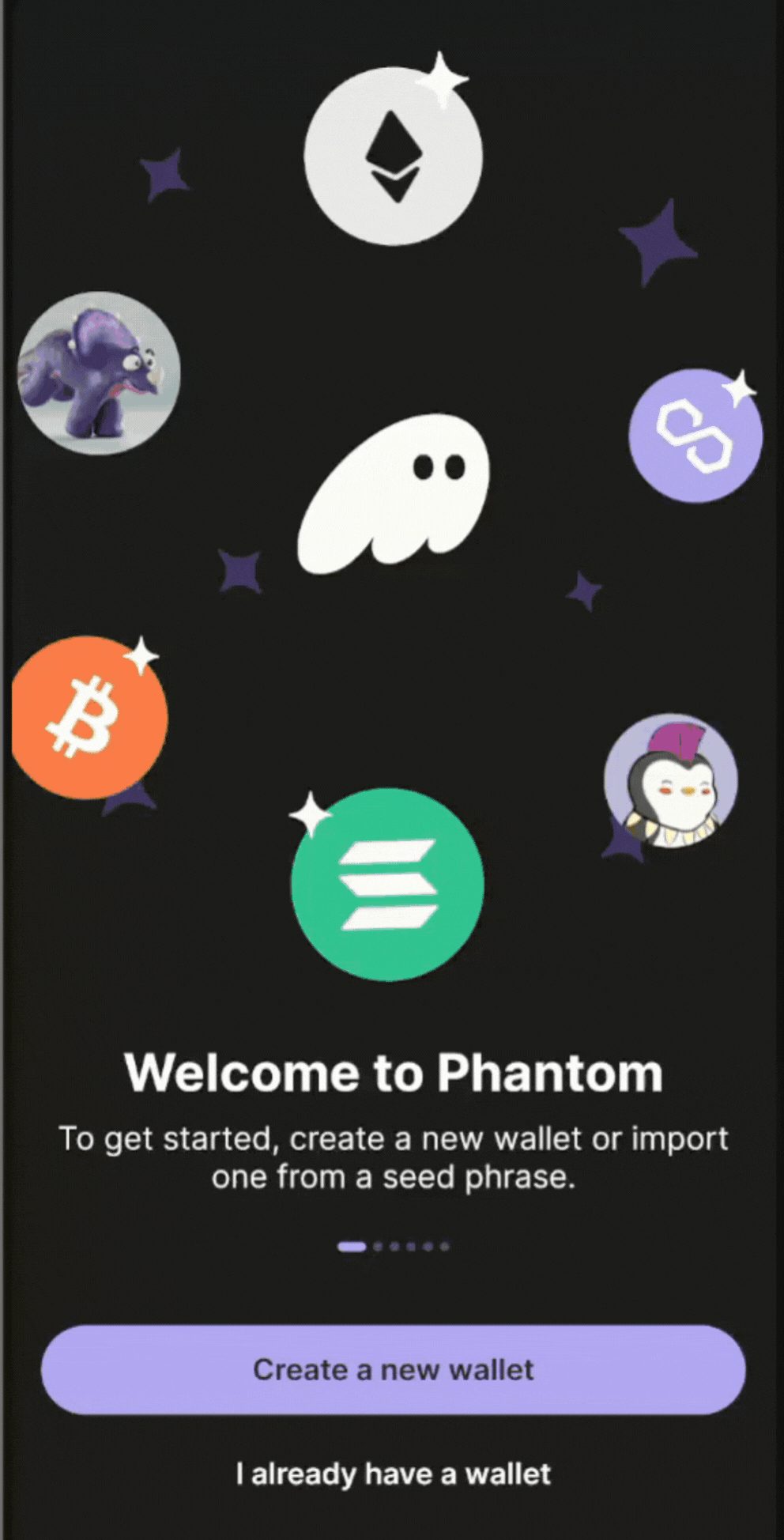Tap Create a new wallet button
This screenshot has height=1540, width=784.
click(x=393, y=1369)
